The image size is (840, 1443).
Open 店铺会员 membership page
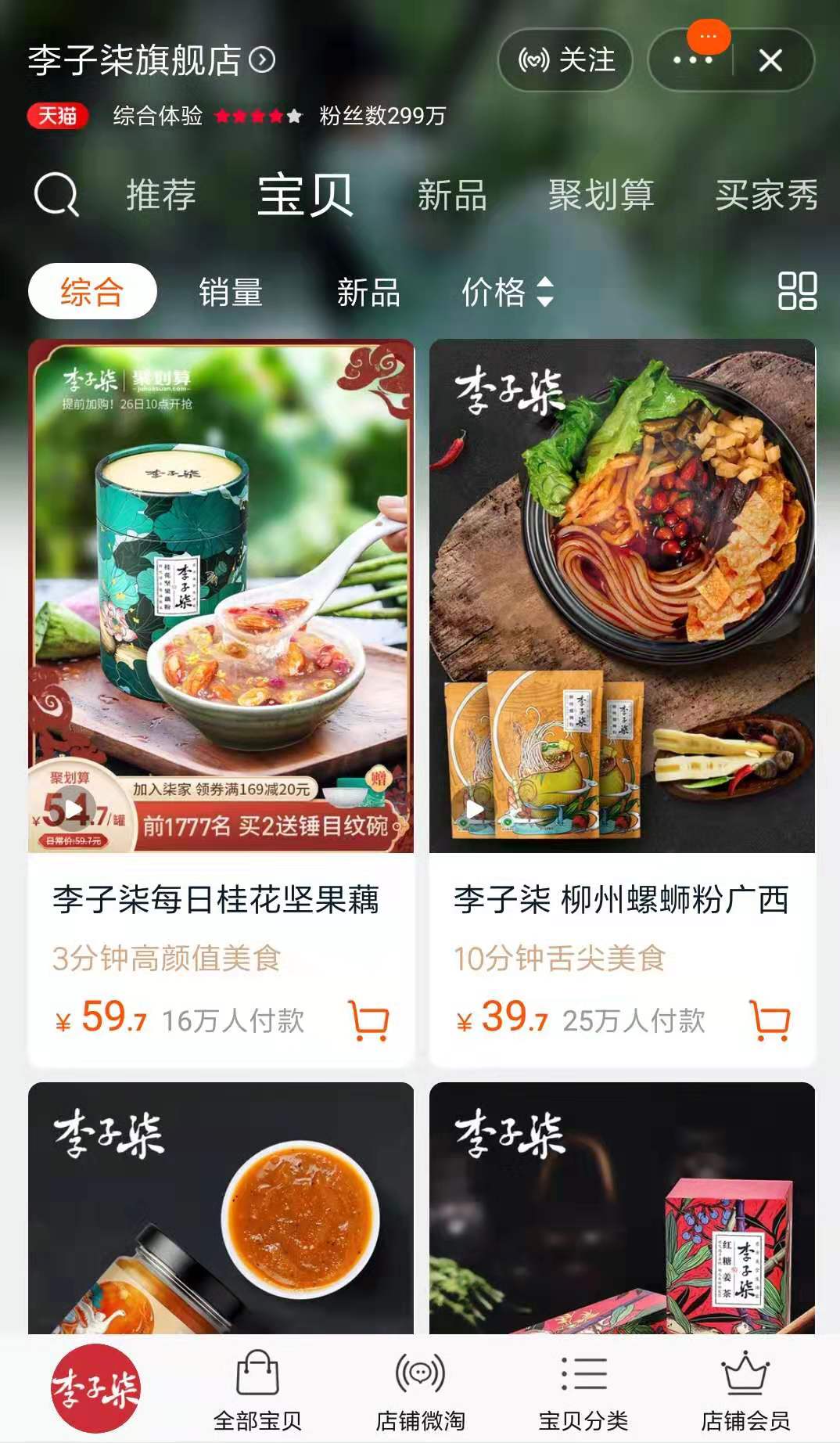[x=745, y=1390]
